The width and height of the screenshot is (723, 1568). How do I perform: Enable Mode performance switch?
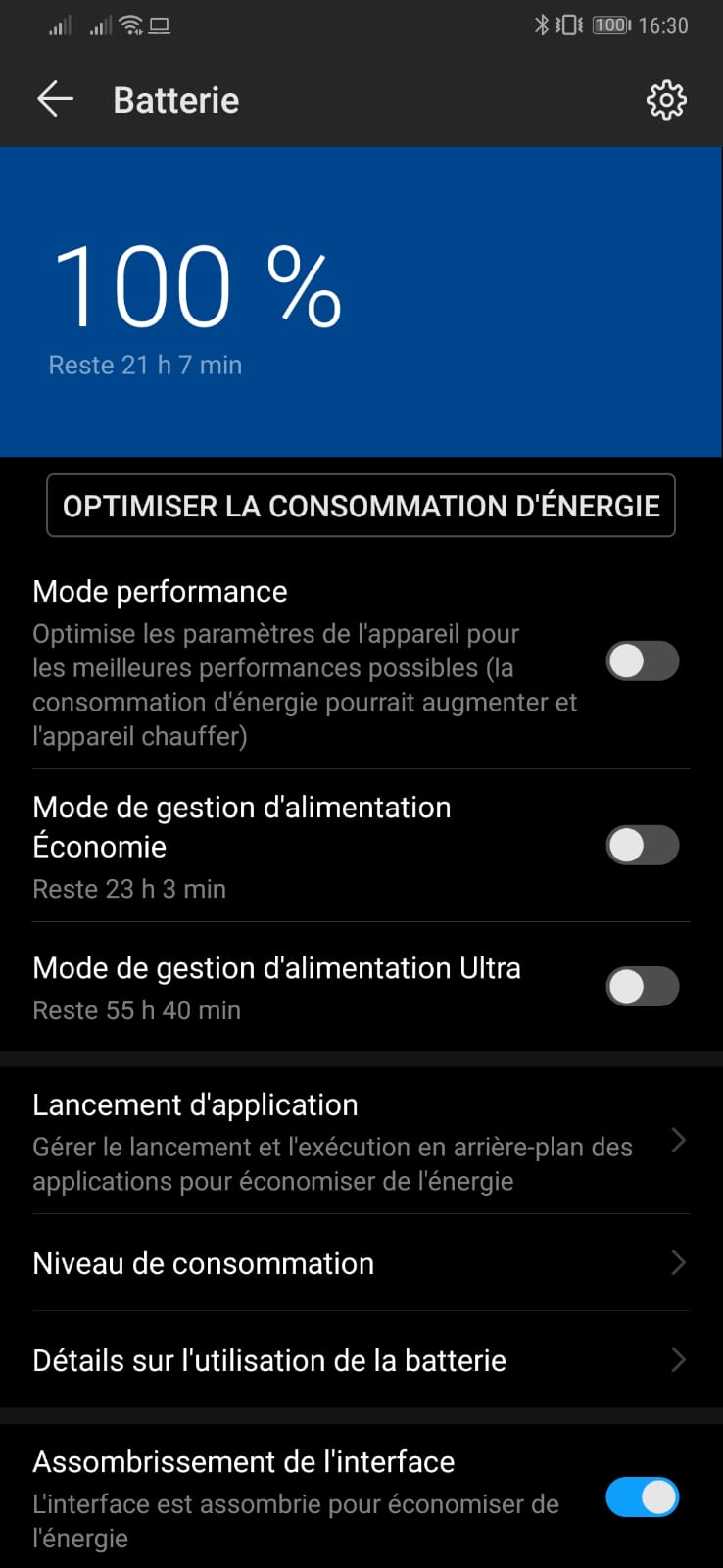642,661
